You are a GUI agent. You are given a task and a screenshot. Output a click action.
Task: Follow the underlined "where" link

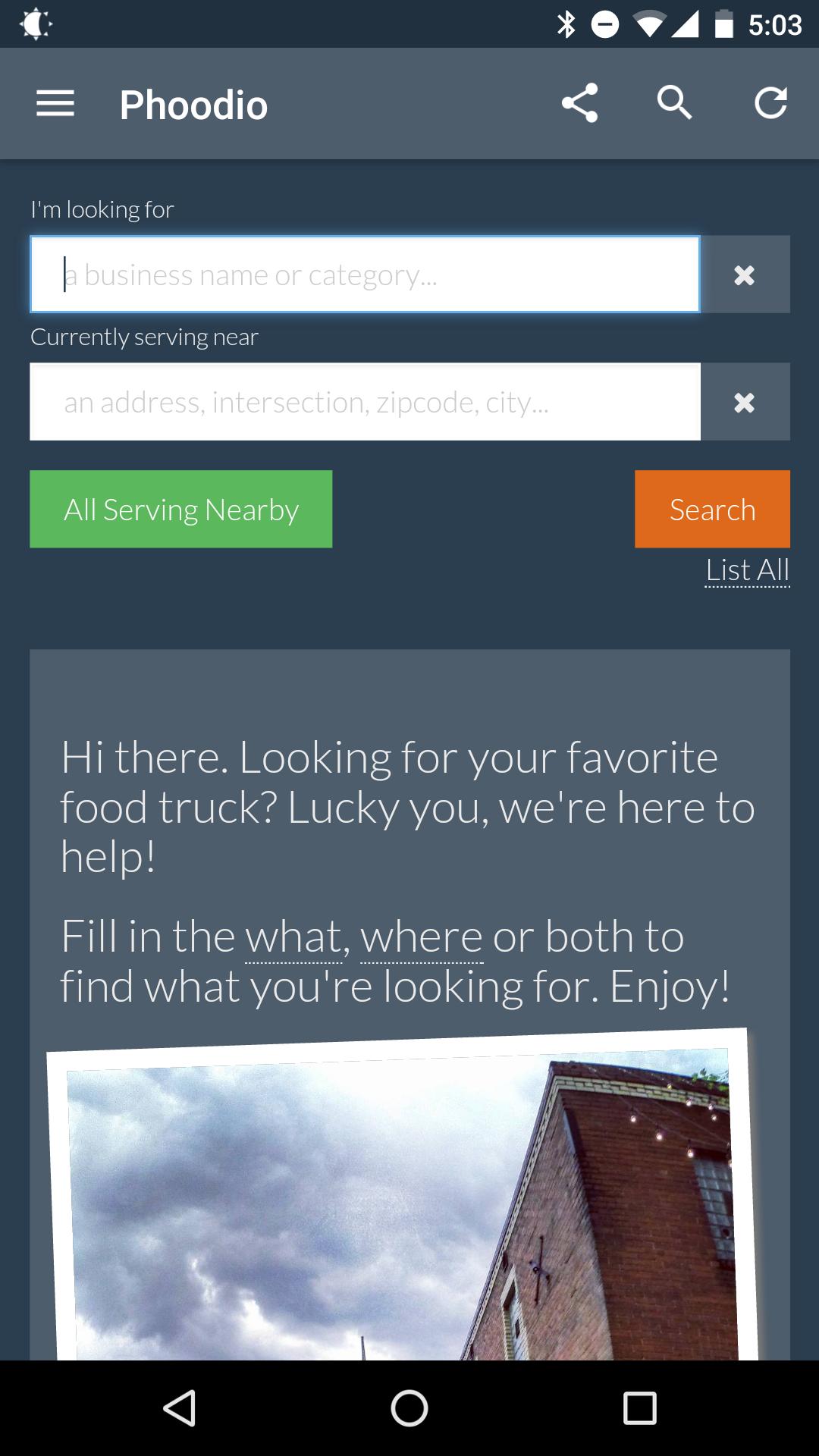[x=422, y=937]
